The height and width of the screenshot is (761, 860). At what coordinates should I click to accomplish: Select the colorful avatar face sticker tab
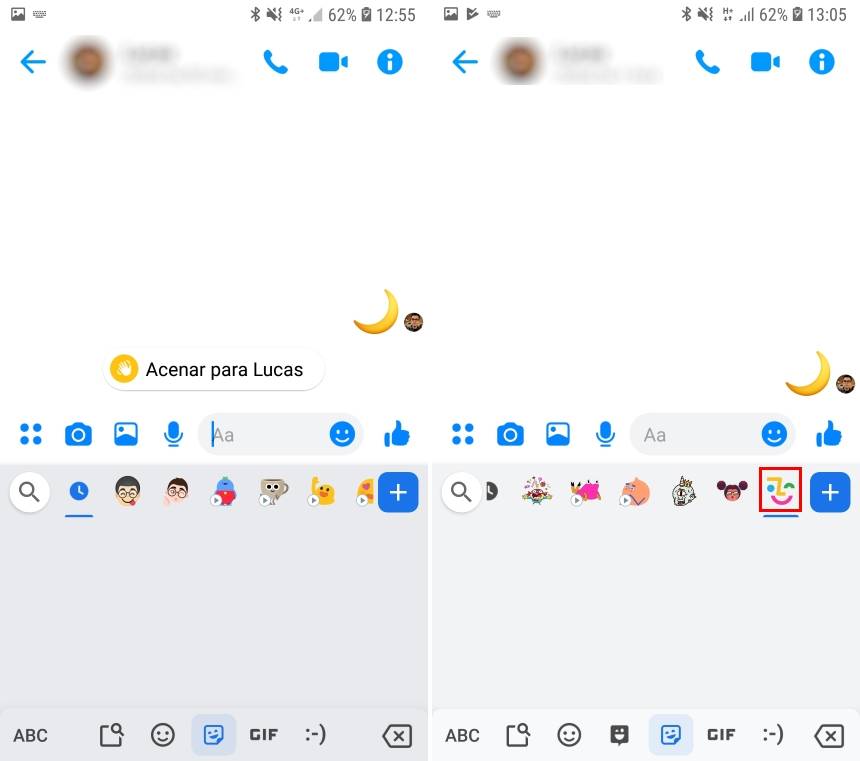click(780, 491)
